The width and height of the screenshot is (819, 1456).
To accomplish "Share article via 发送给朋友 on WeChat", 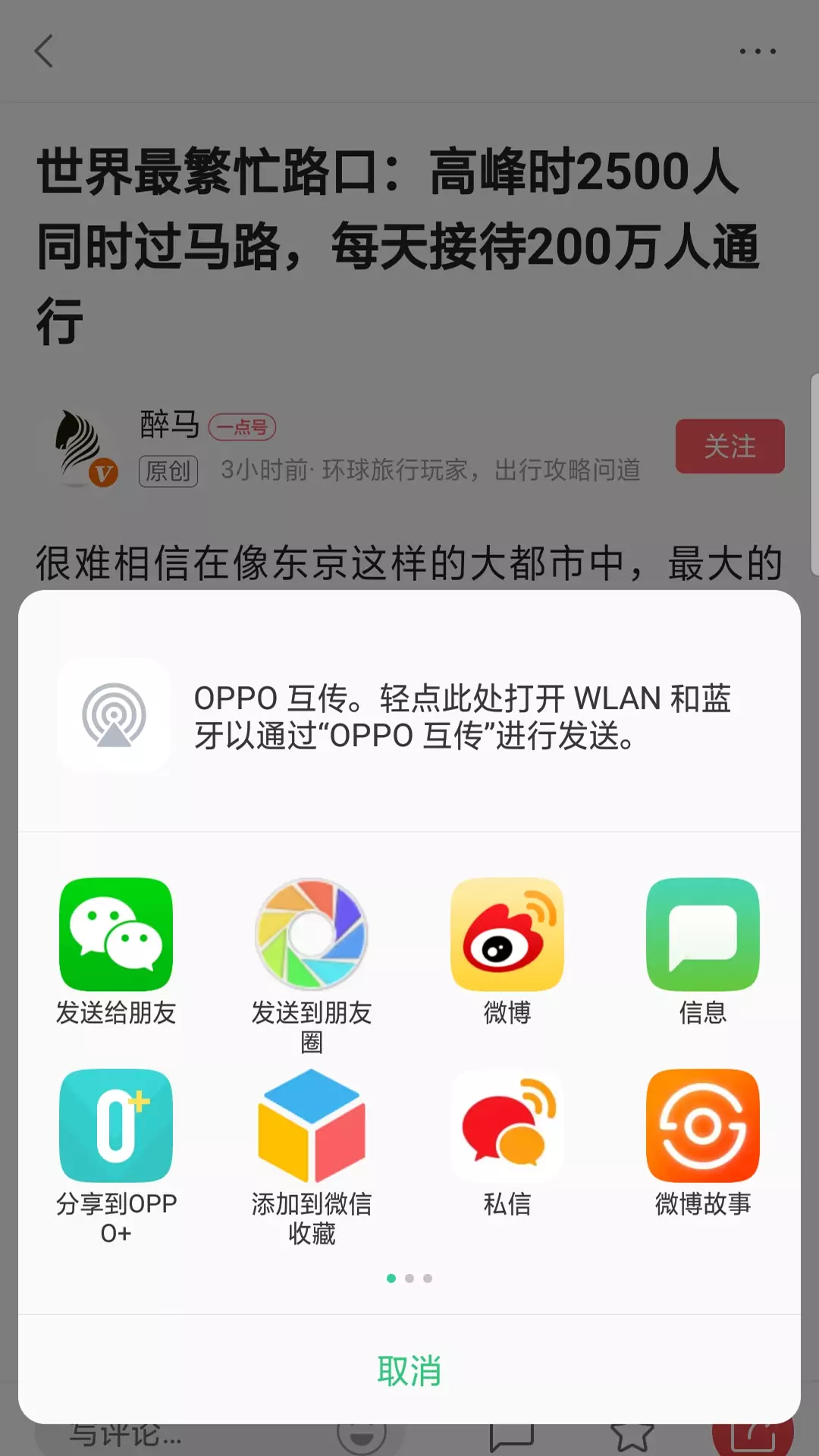I will coord(116,935).
